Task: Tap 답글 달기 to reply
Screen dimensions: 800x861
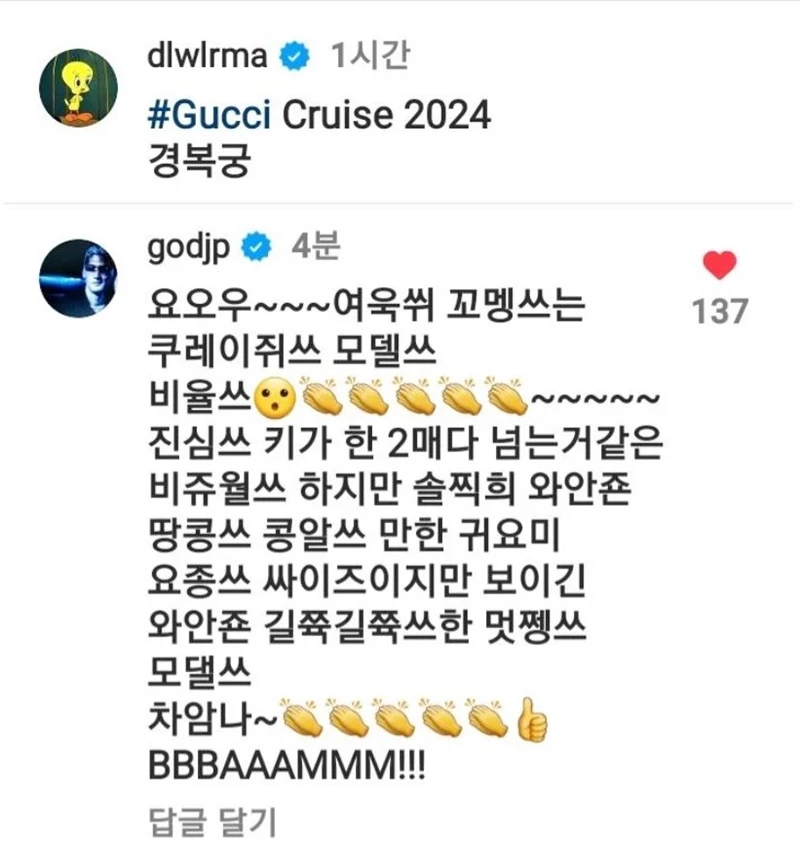Action: coord(211,822)
